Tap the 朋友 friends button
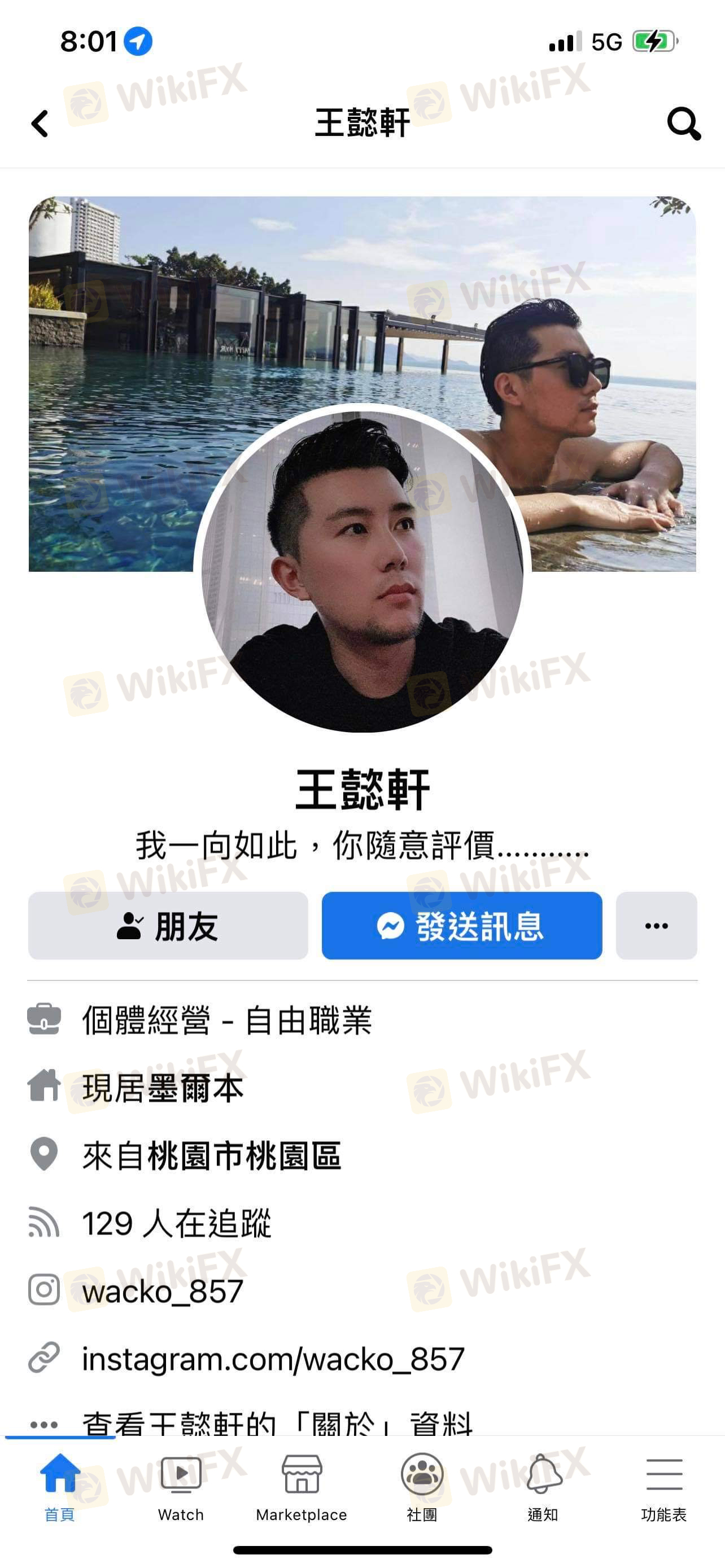725x1568 pixels. pyautogui.click(x=168, y=925)
